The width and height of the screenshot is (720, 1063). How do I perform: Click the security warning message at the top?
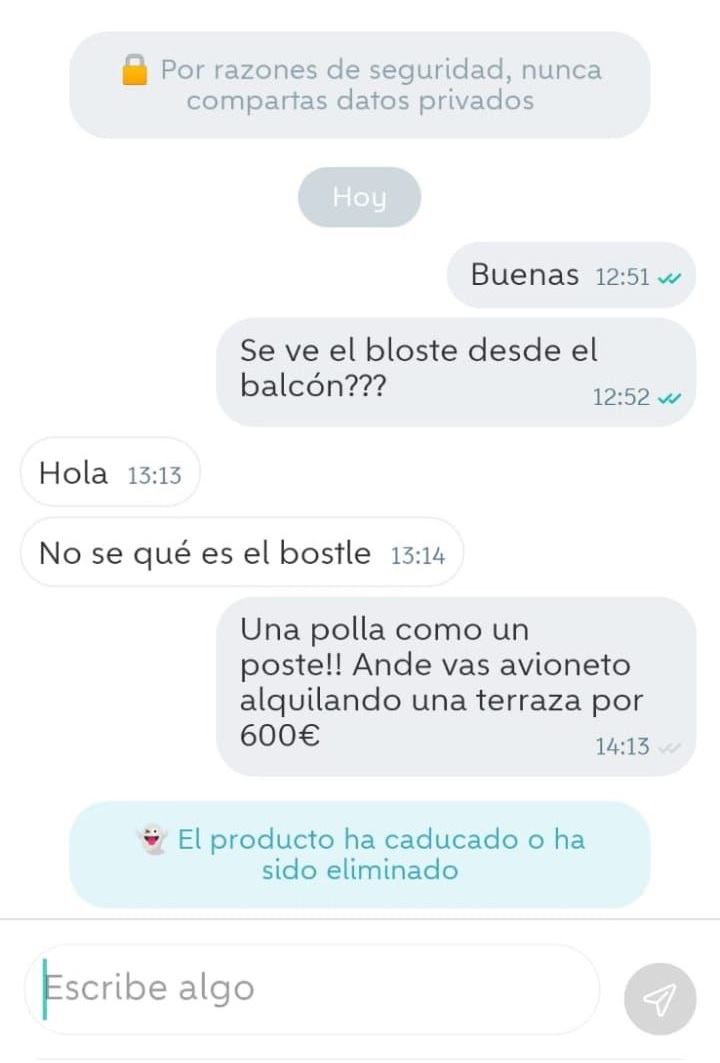pyautogui.click(x=360, y=85)
